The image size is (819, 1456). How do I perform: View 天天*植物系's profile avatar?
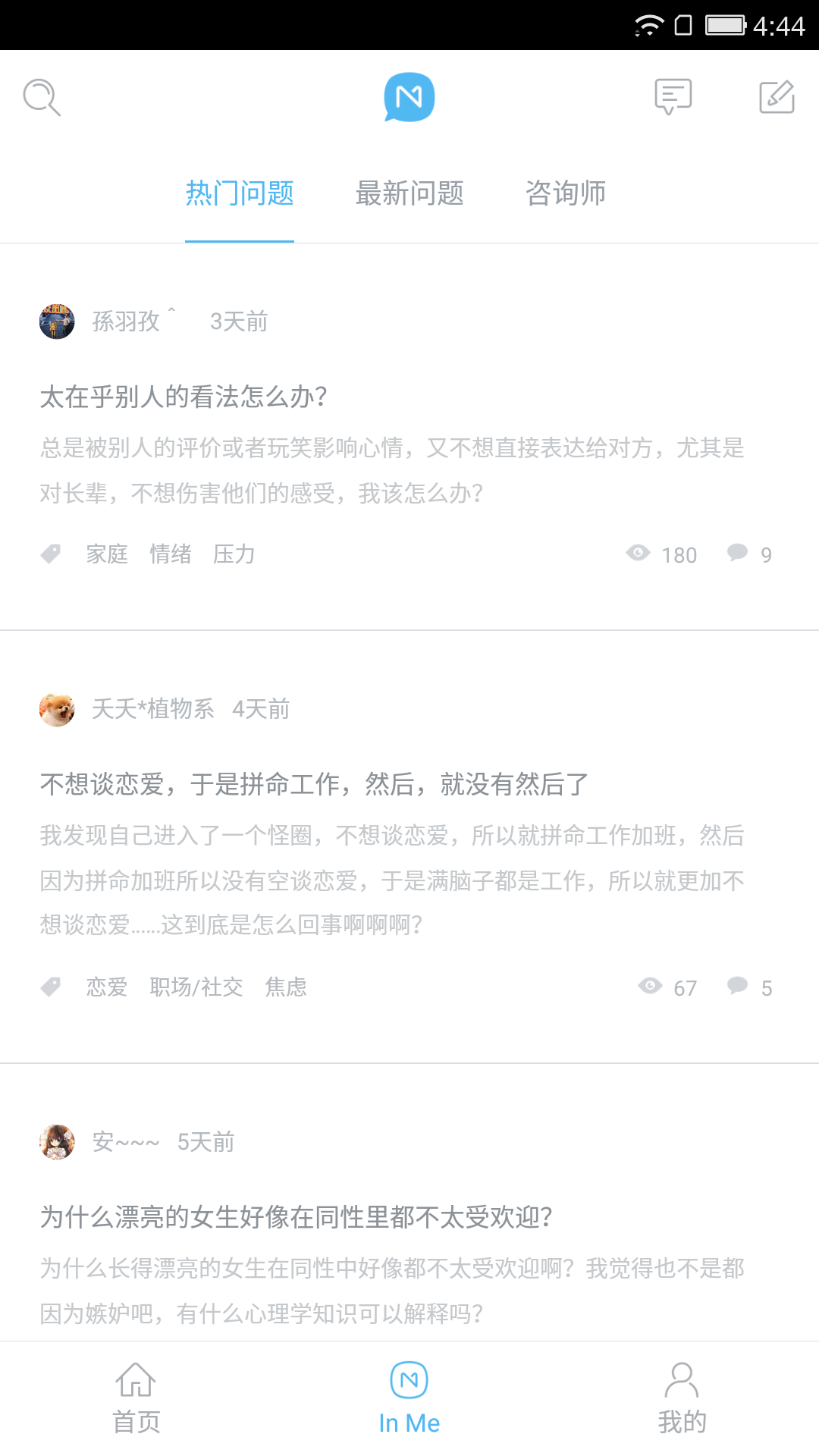tap(57, 709)
